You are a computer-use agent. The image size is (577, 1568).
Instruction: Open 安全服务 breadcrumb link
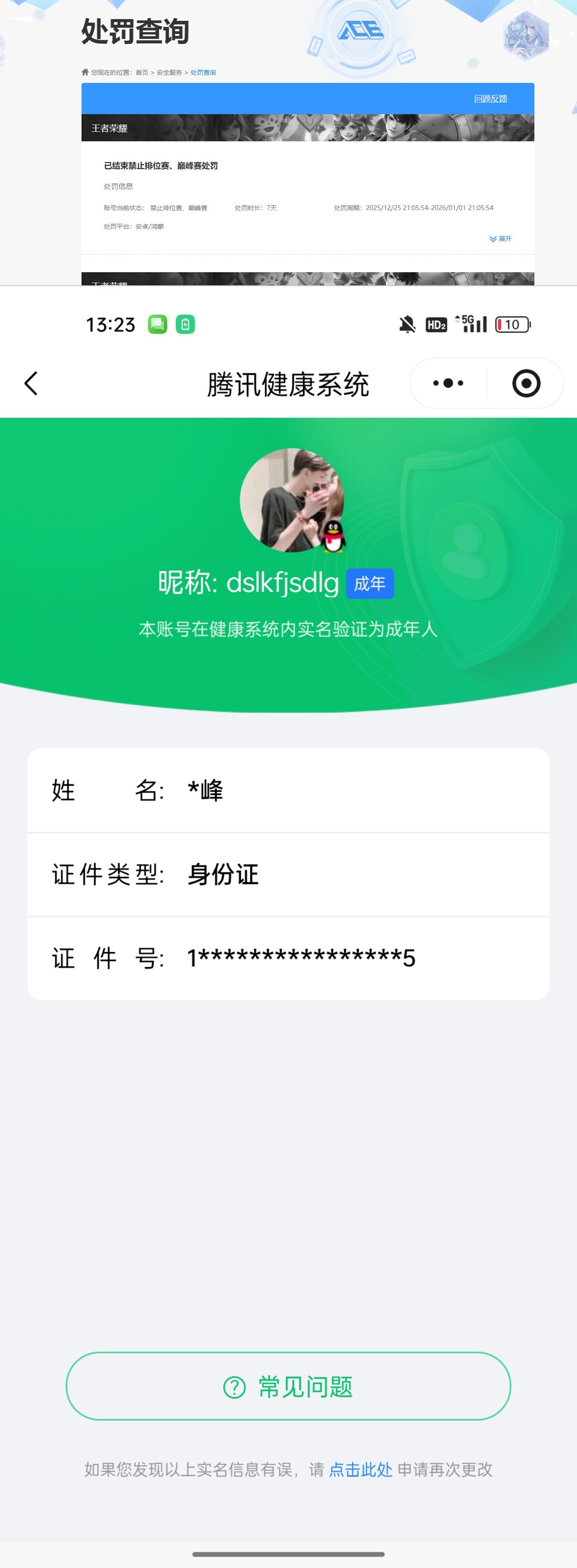[x=169, y=72]
